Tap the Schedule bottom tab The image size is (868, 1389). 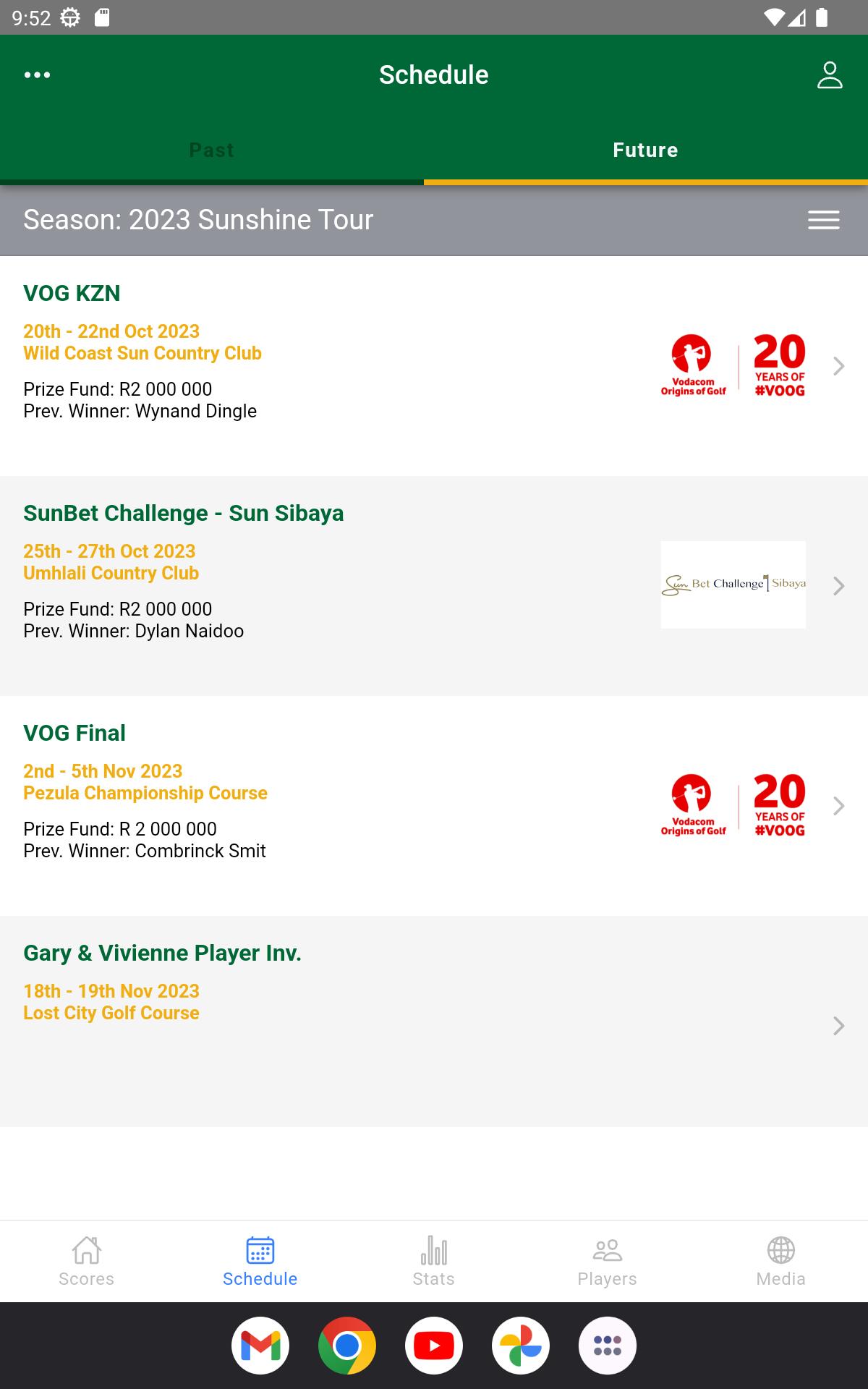pos(260,1262)
